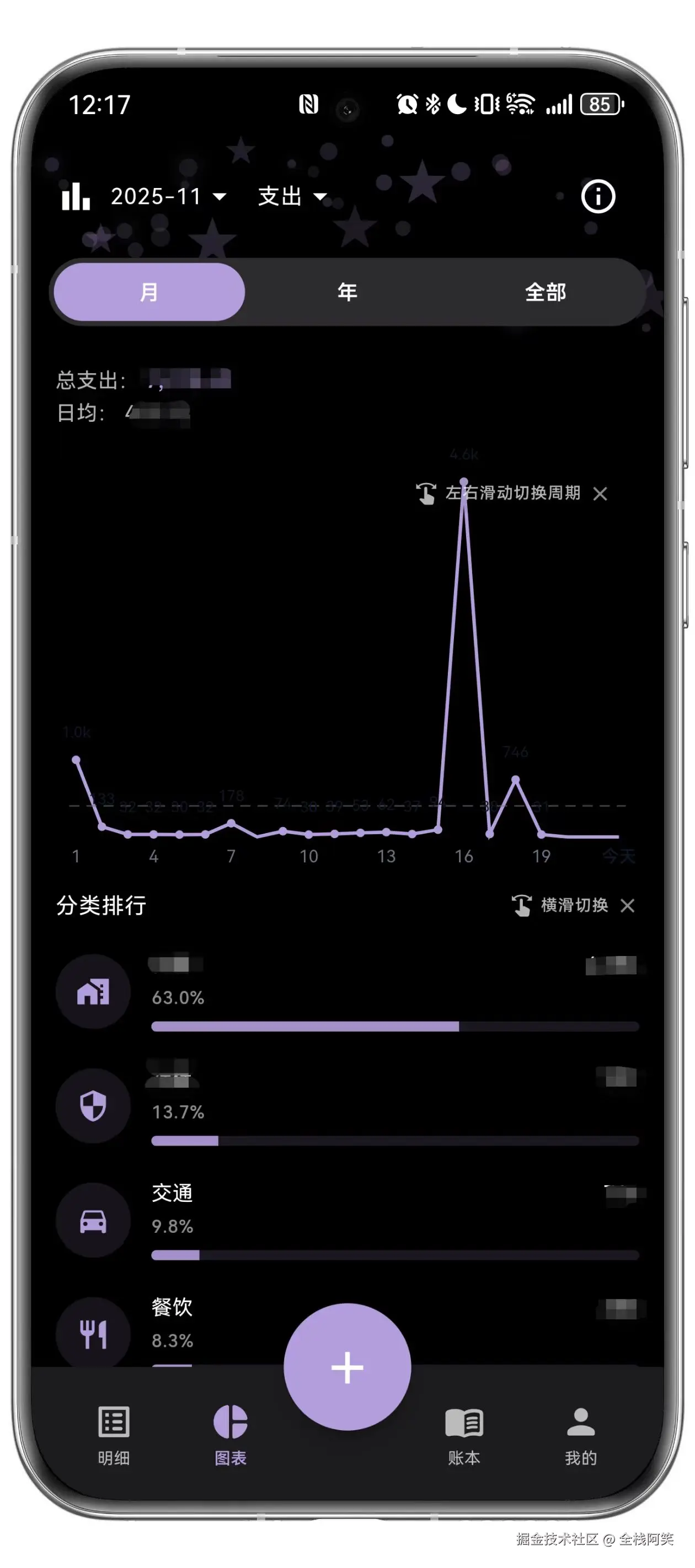Select the 图表 tab

[x=230, y=1433]
